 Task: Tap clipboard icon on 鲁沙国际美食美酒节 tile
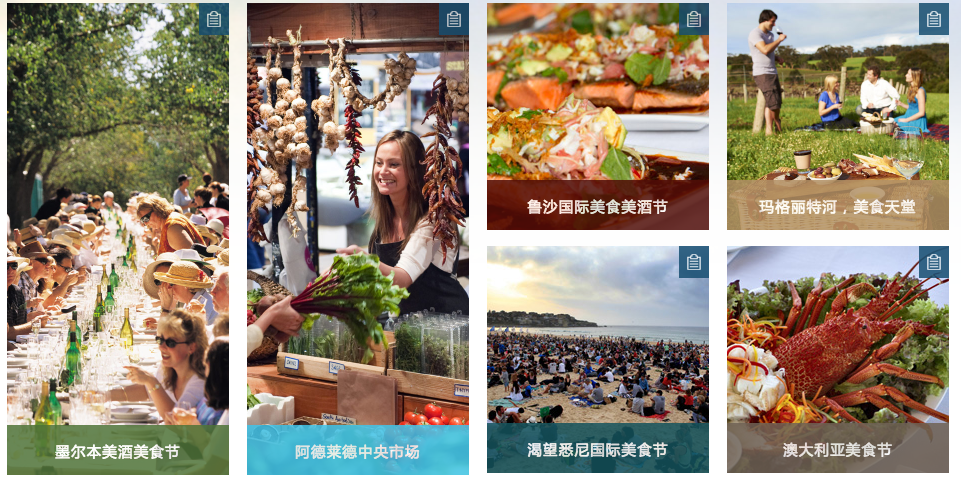[x=693, y=19]
